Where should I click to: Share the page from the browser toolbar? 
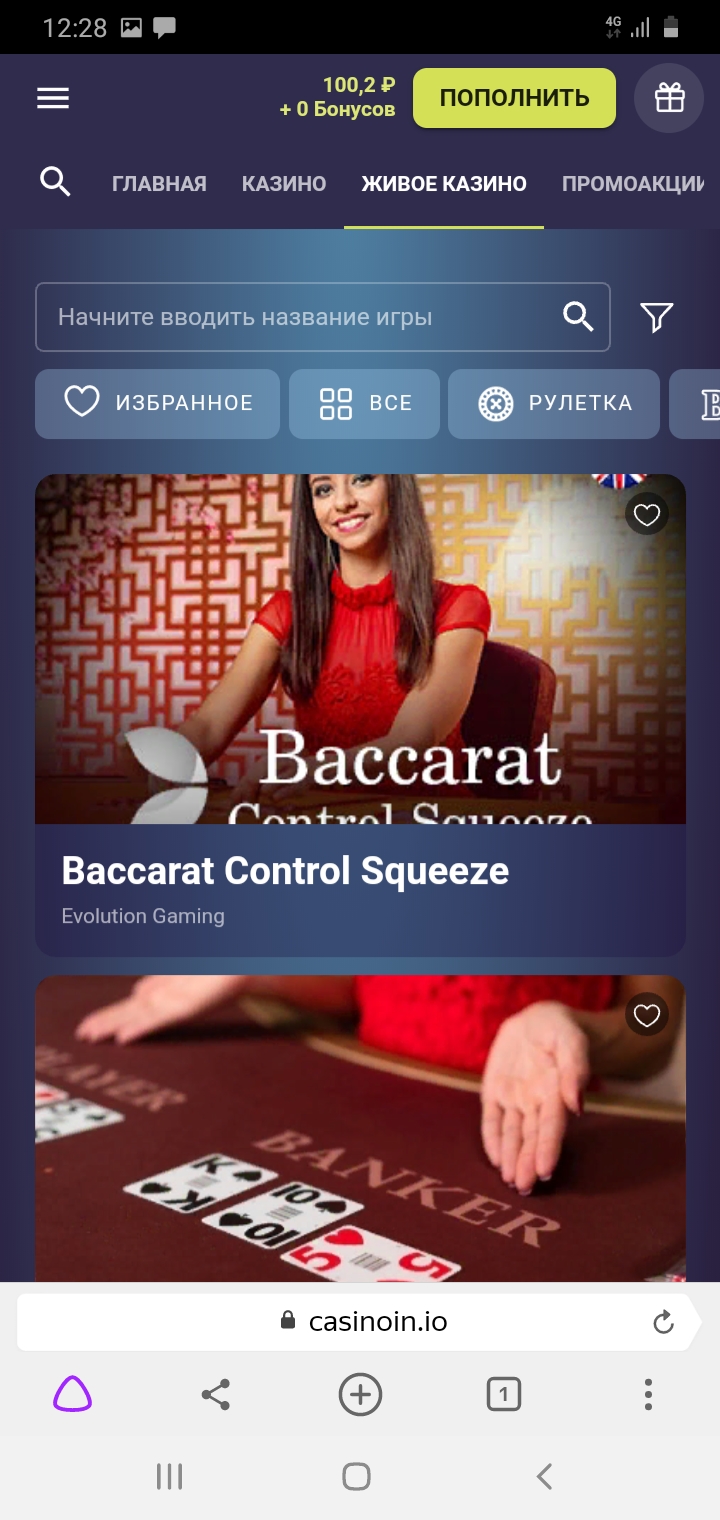(216, 1394)
